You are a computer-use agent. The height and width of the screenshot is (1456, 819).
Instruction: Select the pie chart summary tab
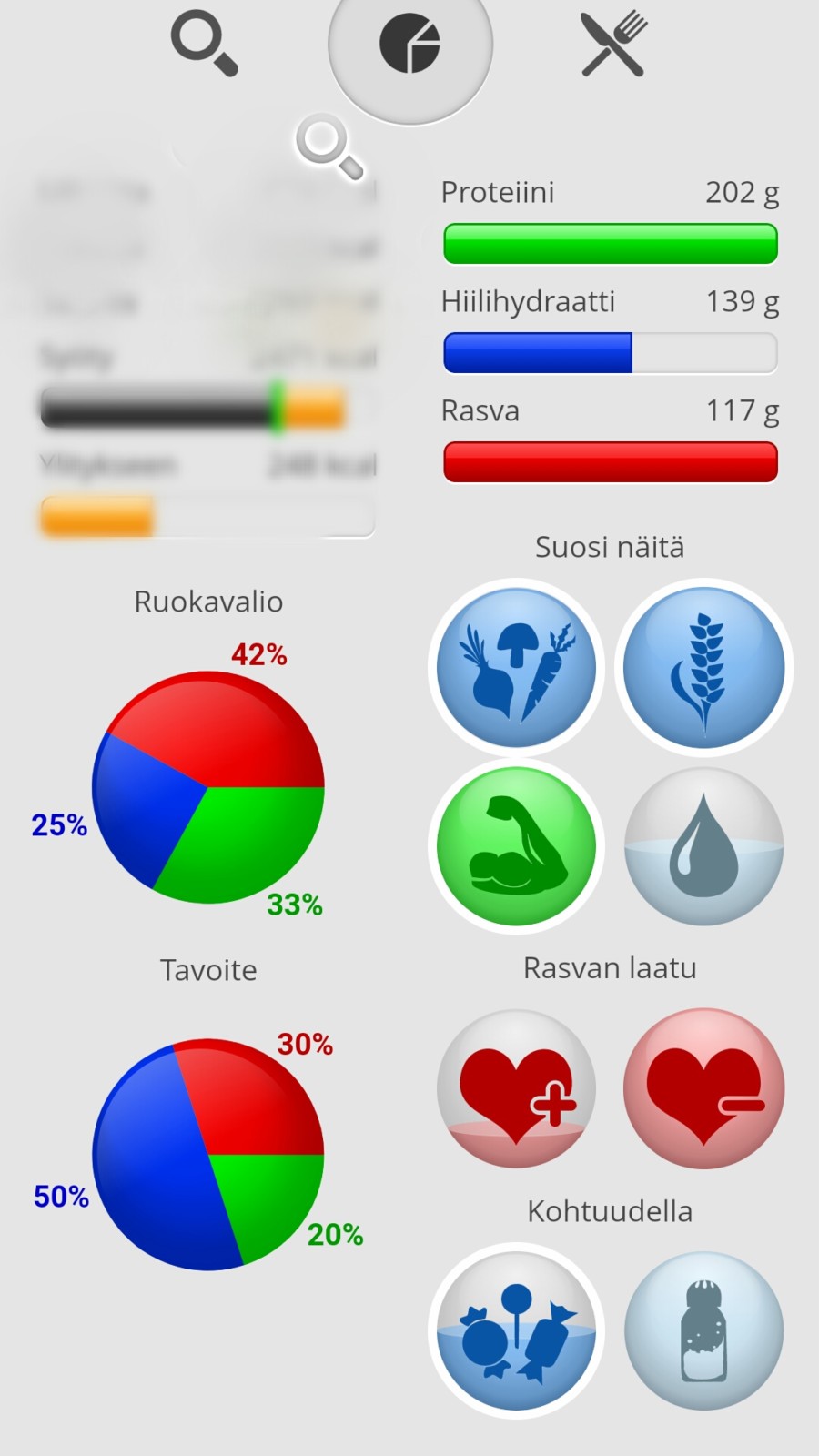pyautogui.click(x=410, y=44)
